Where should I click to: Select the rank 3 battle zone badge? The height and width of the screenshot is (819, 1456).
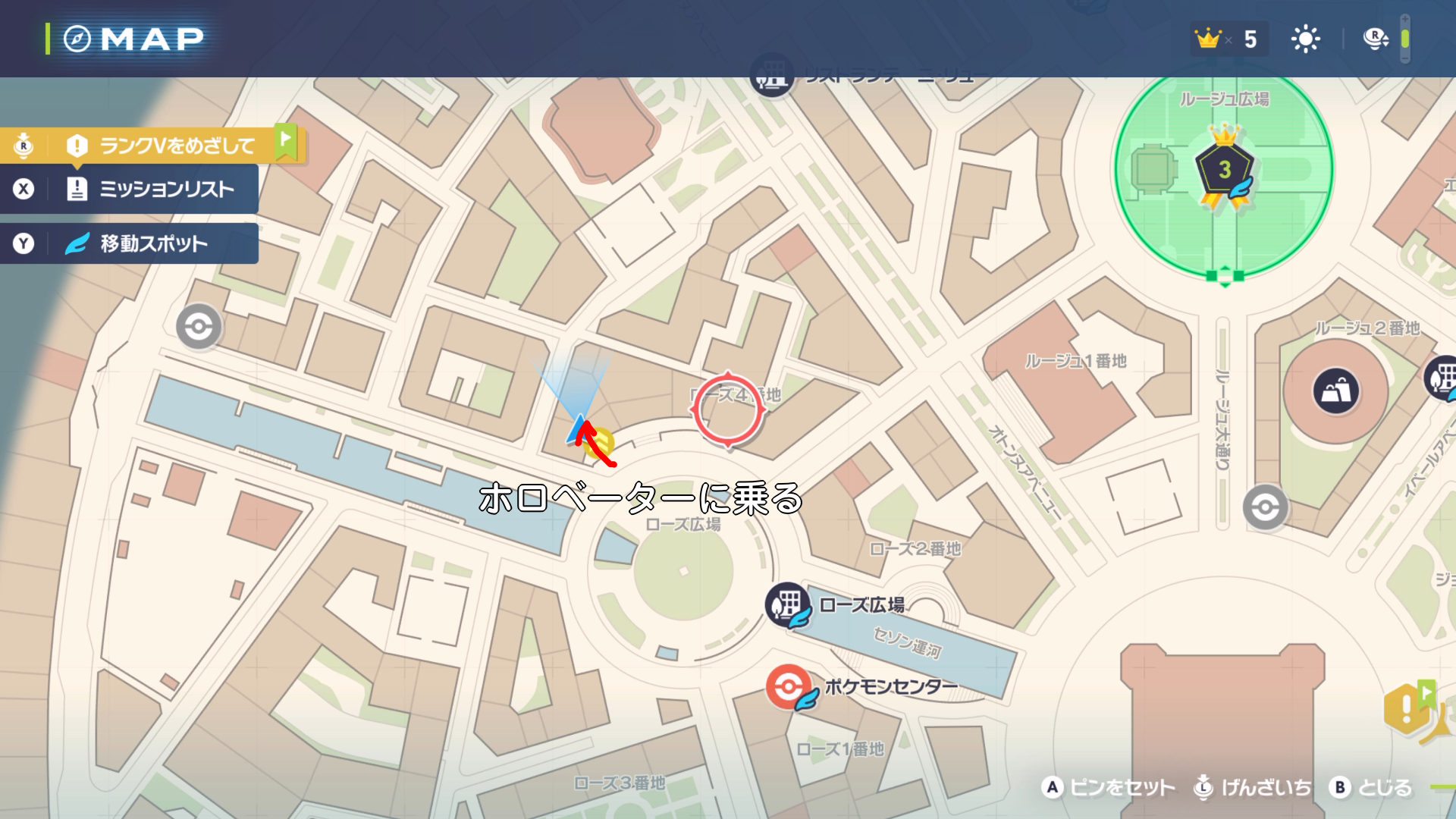coord(1224,170)
